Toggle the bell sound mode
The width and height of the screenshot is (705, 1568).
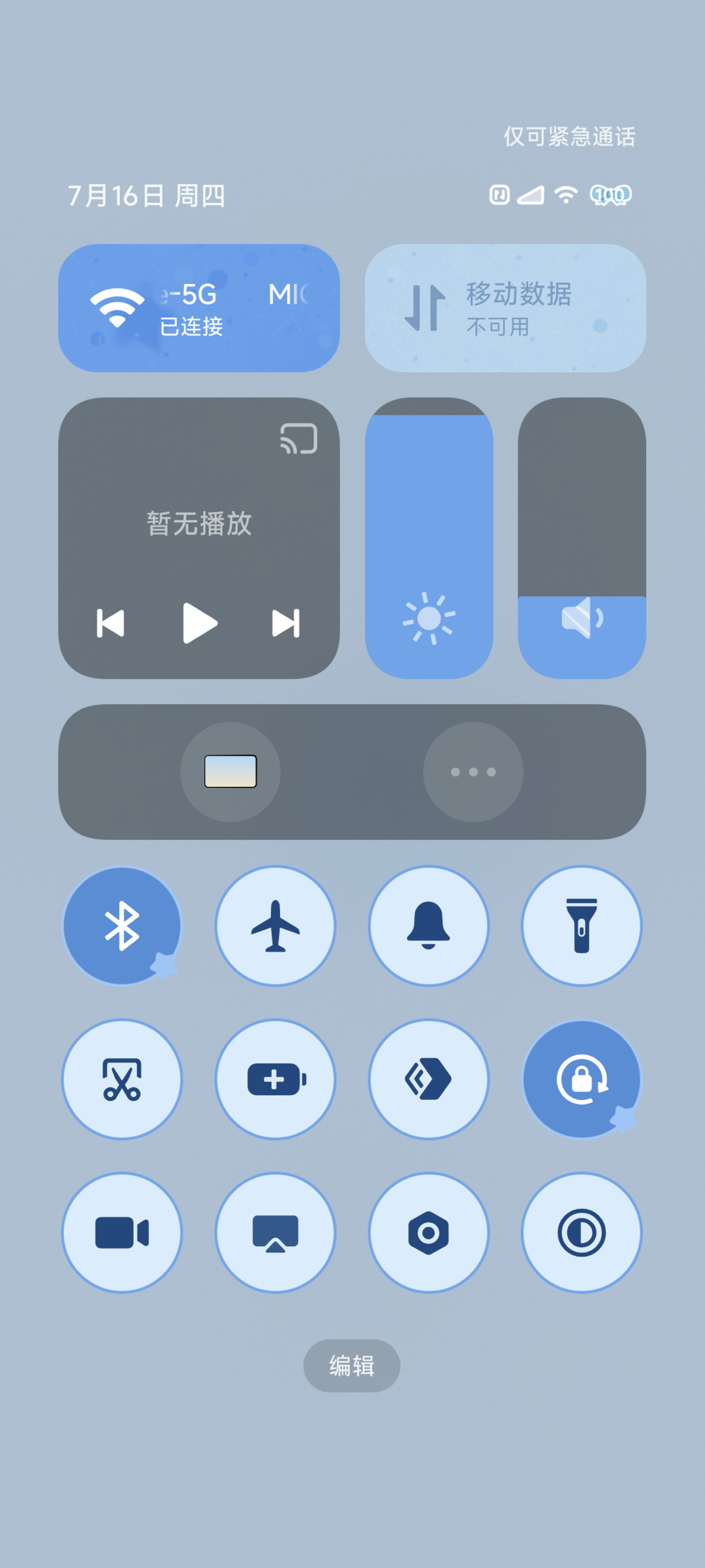[429, 926]
